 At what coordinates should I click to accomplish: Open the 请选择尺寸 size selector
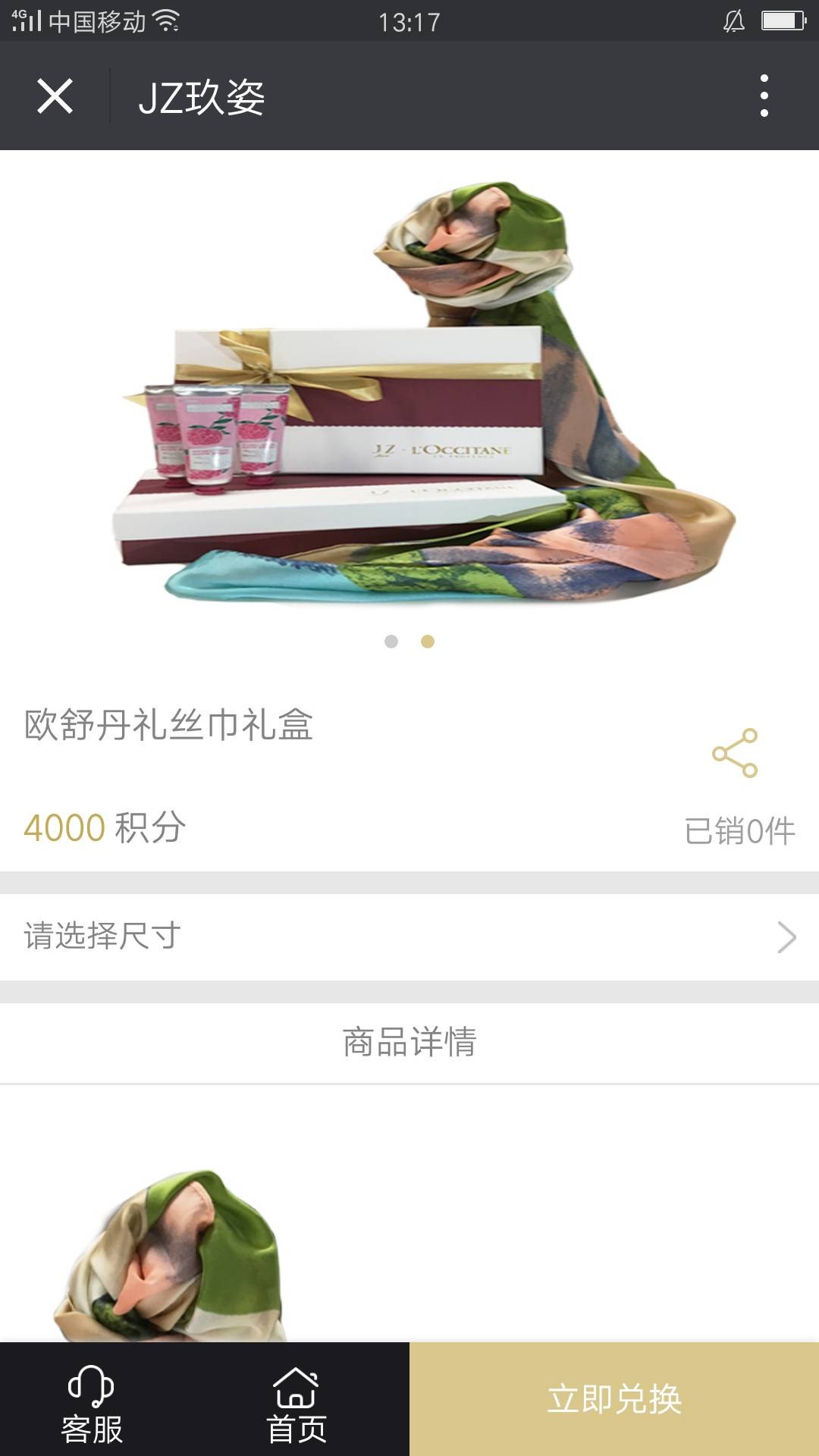409,937
